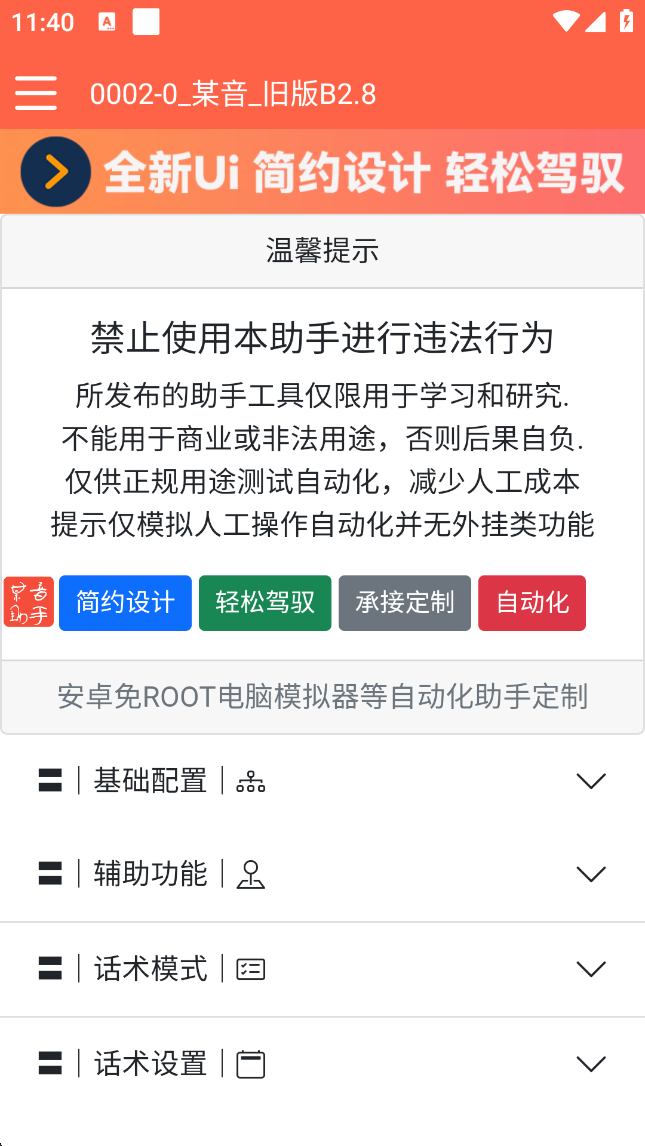Expand the 基础配置 section
Viewport: 645px width, 1146px height.
322,781
